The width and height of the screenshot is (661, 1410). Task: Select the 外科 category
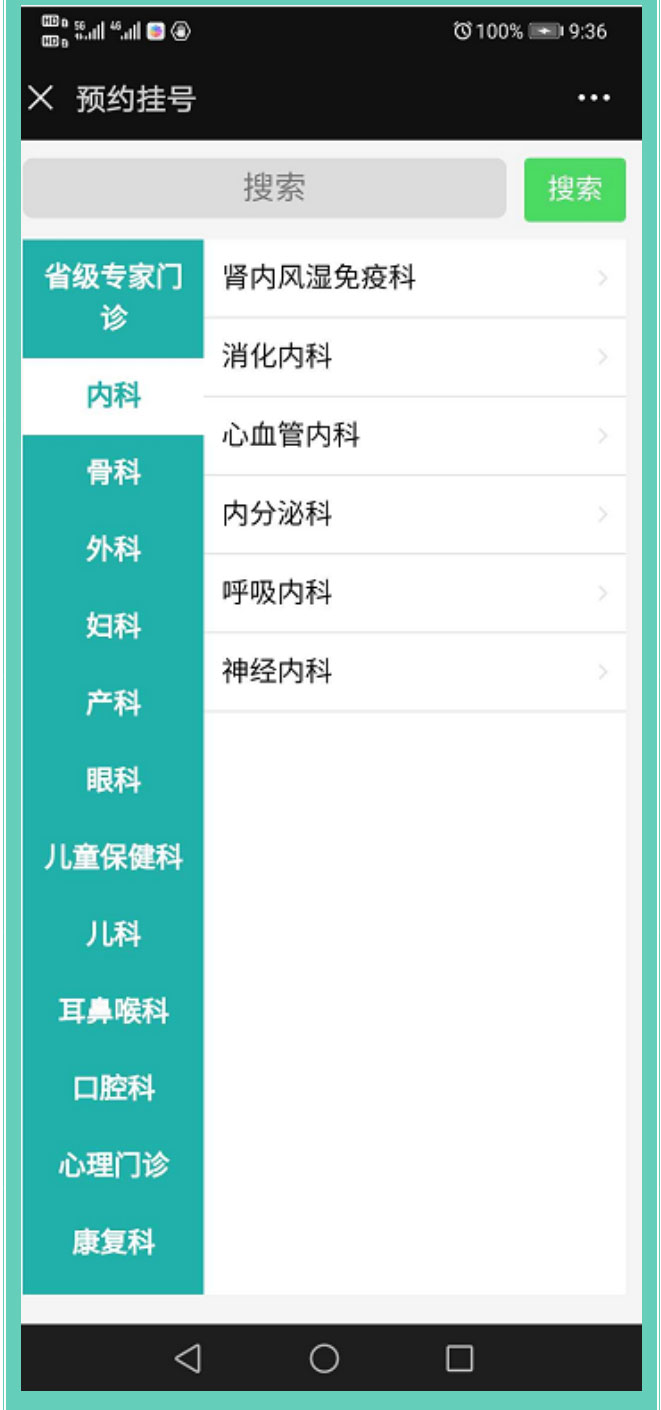click(113, 549)
